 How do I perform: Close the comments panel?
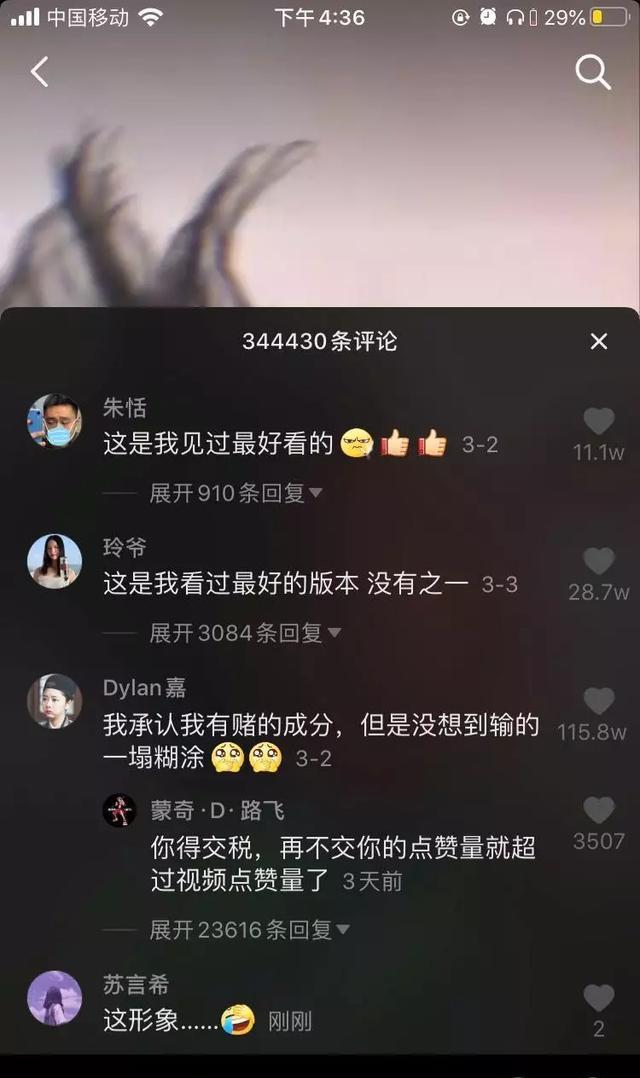click(x=598, y=342)
